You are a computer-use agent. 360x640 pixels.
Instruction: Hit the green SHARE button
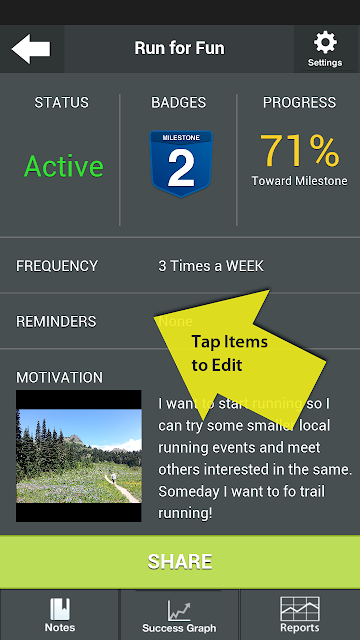click(x=180, y=562)
